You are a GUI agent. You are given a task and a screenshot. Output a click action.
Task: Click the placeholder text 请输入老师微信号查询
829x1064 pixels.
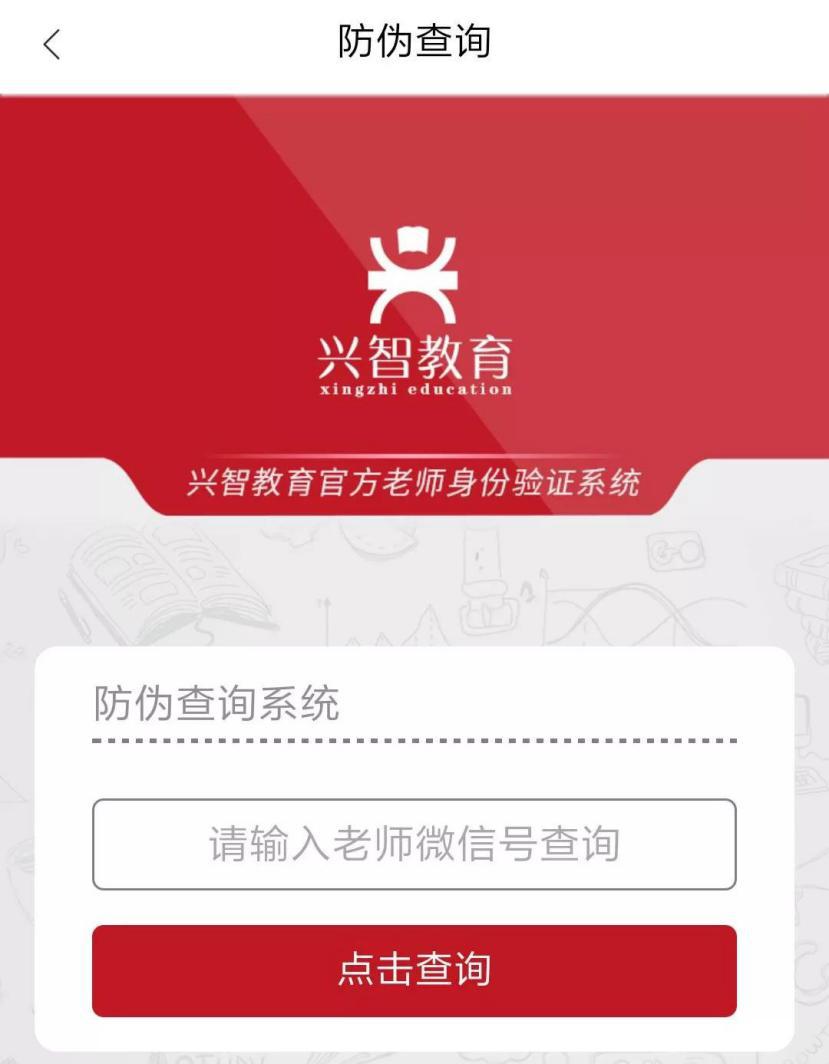413,843
